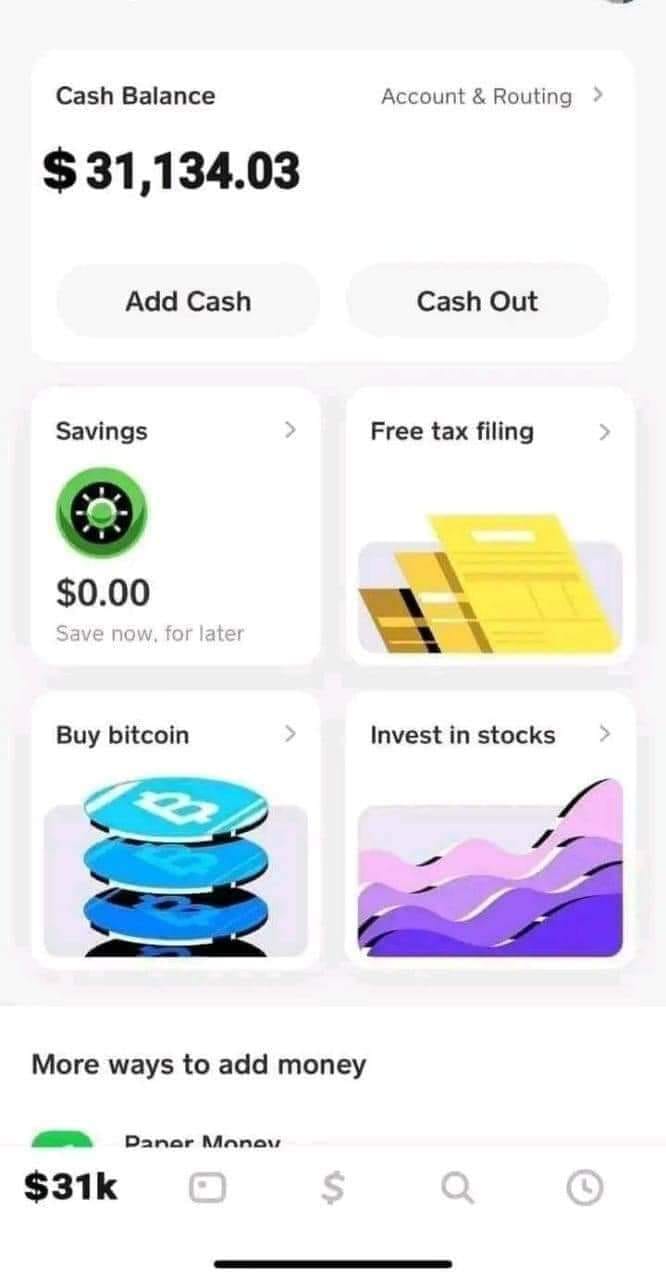Screen dimensions: 666x1280
Task: Open the Buy bitcoin card
Action: click(176, 828)
